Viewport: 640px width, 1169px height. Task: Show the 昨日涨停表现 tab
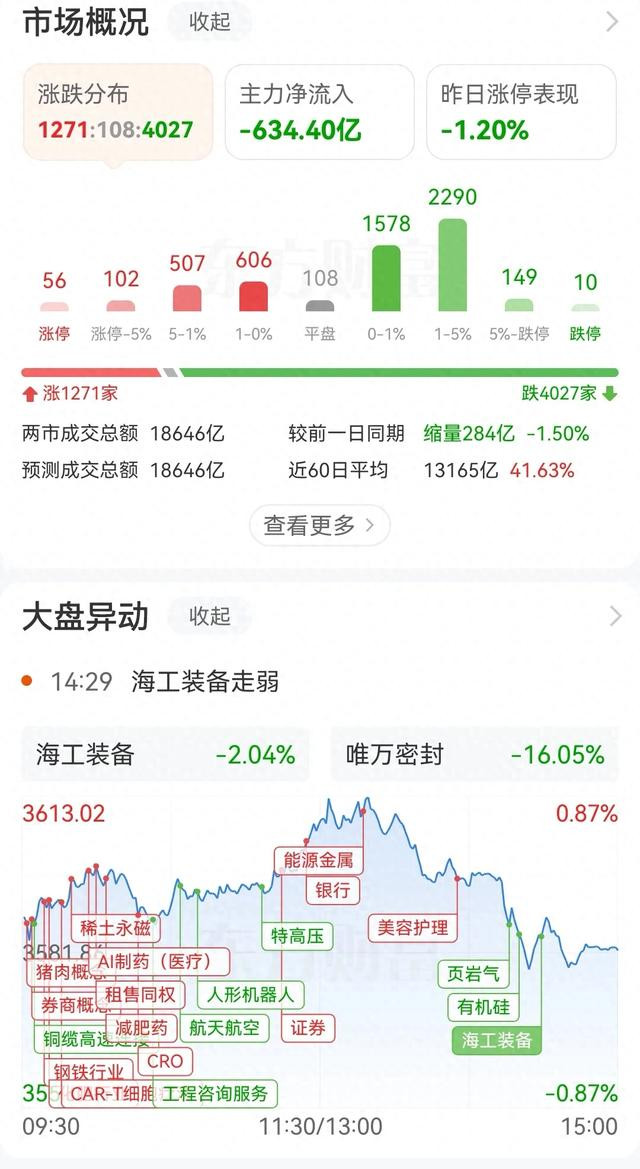coord(521,111)
